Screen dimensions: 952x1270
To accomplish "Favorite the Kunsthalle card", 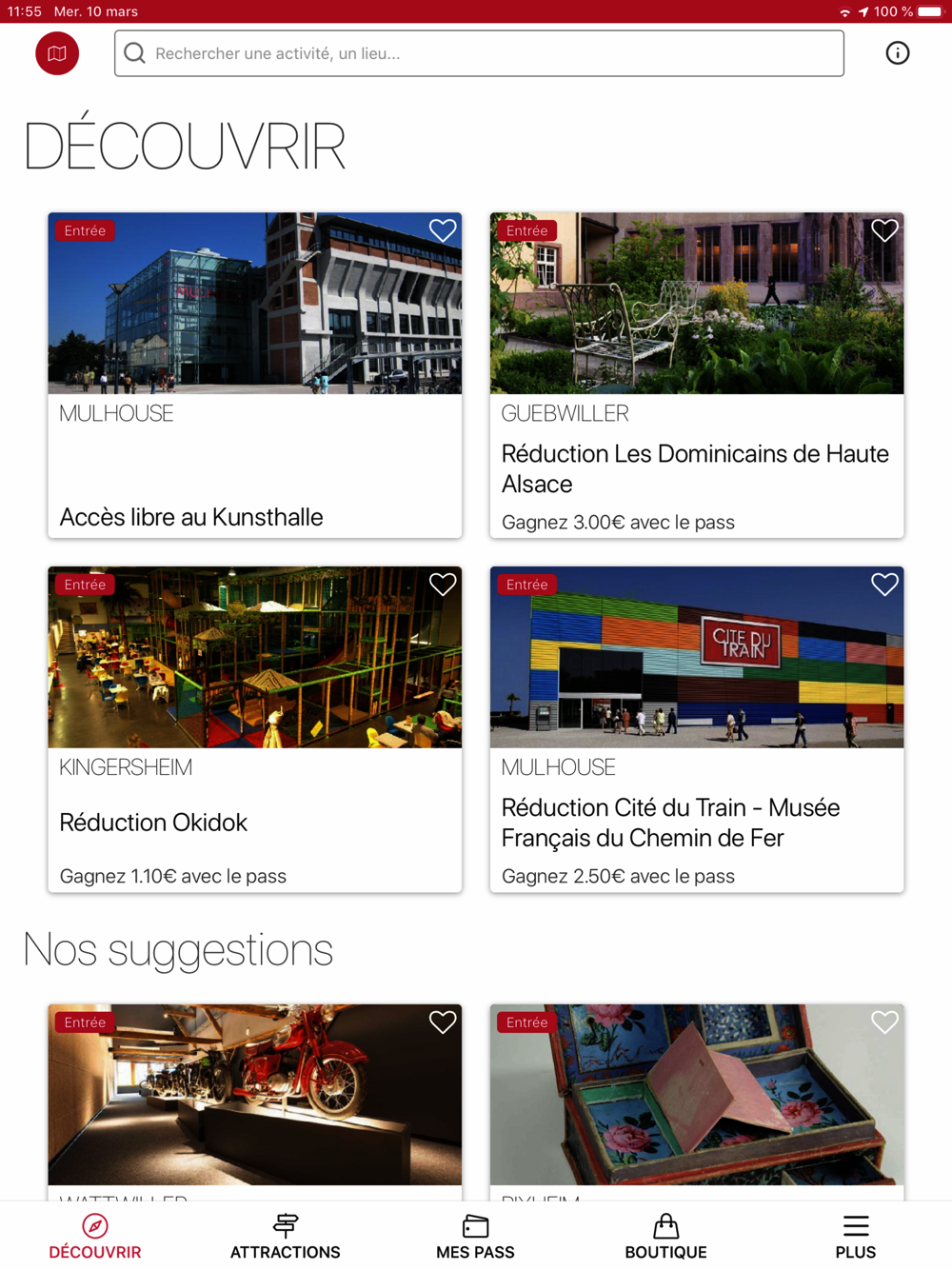I will (443, 230).
